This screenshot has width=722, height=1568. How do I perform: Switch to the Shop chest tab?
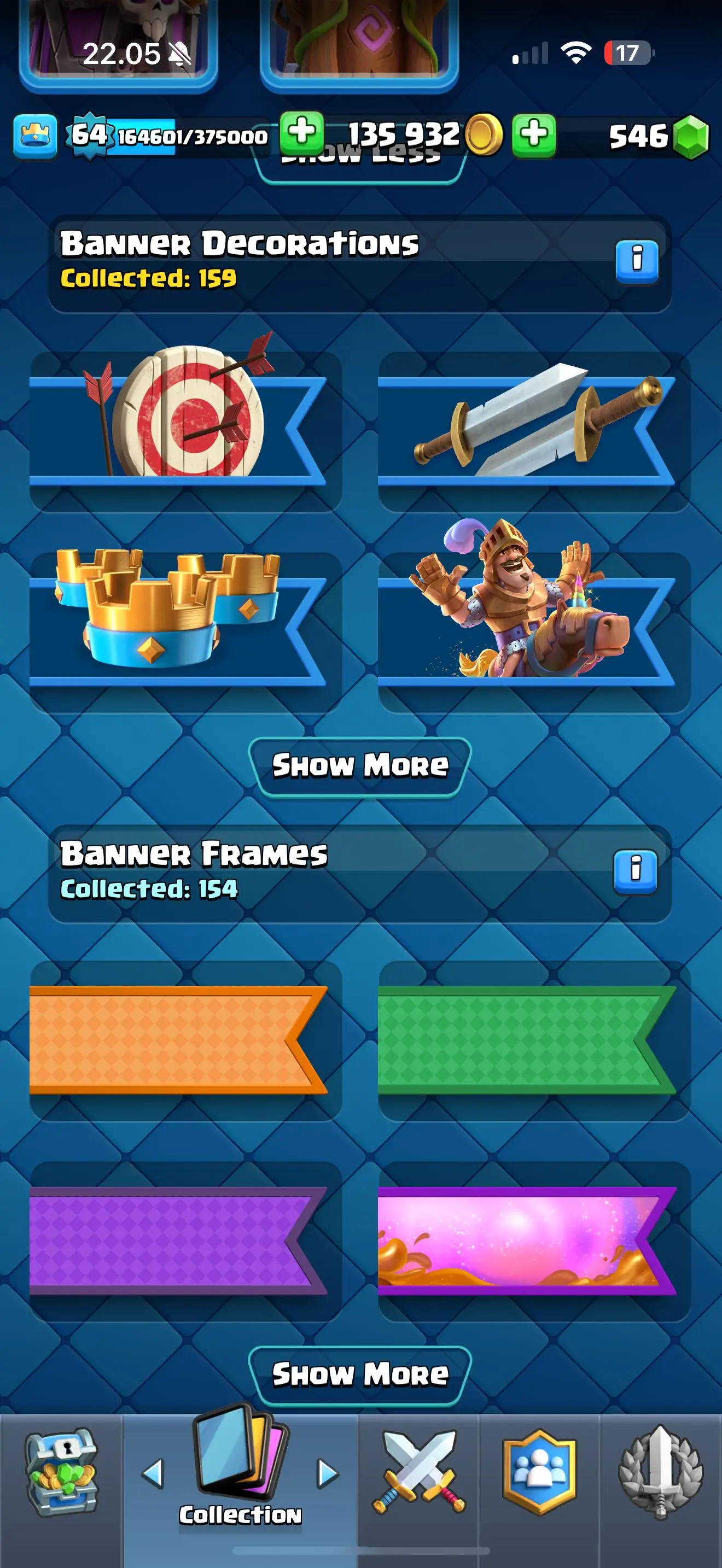61,1473
